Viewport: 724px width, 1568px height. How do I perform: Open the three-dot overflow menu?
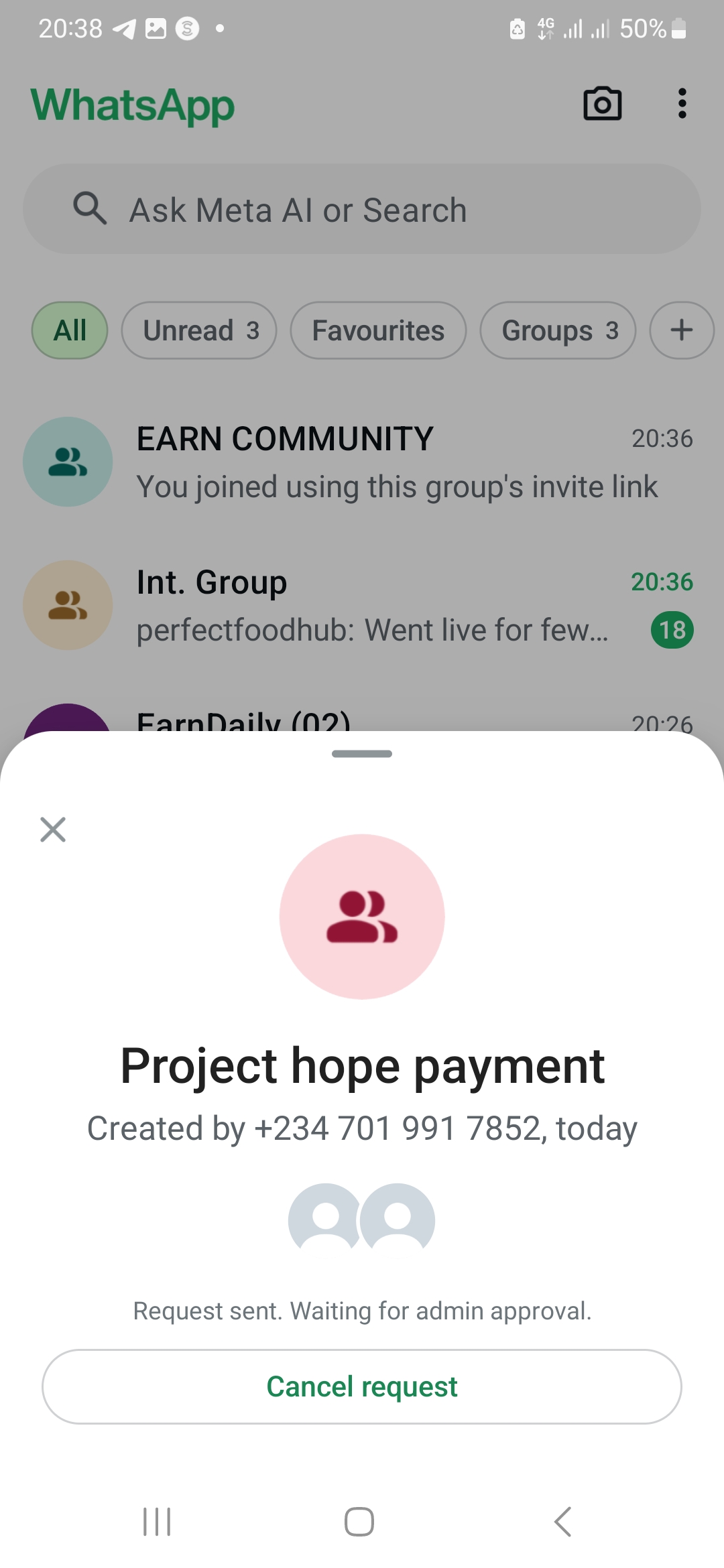[x=682, y=105]
